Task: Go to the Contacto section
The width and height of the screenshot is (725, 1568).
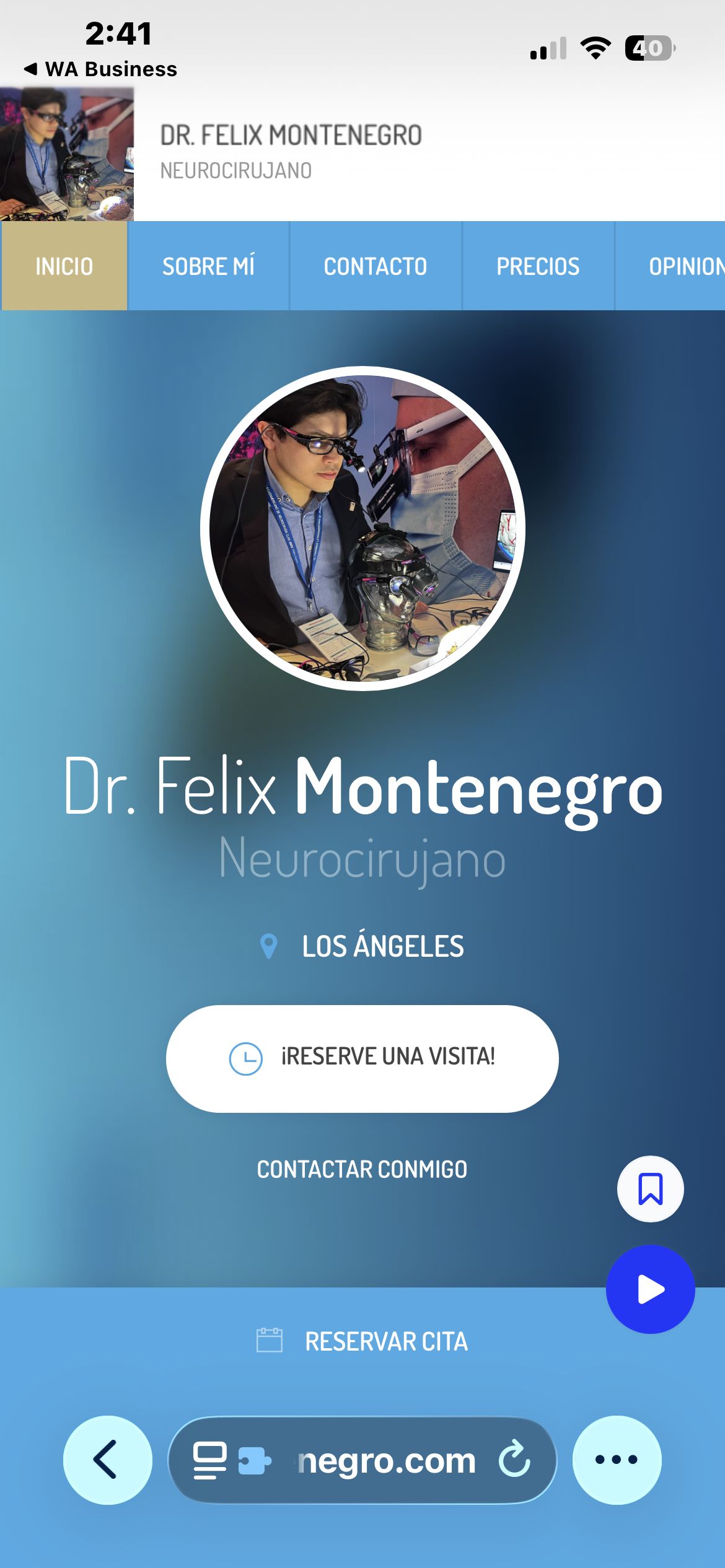Action: [x=375, y=266]
